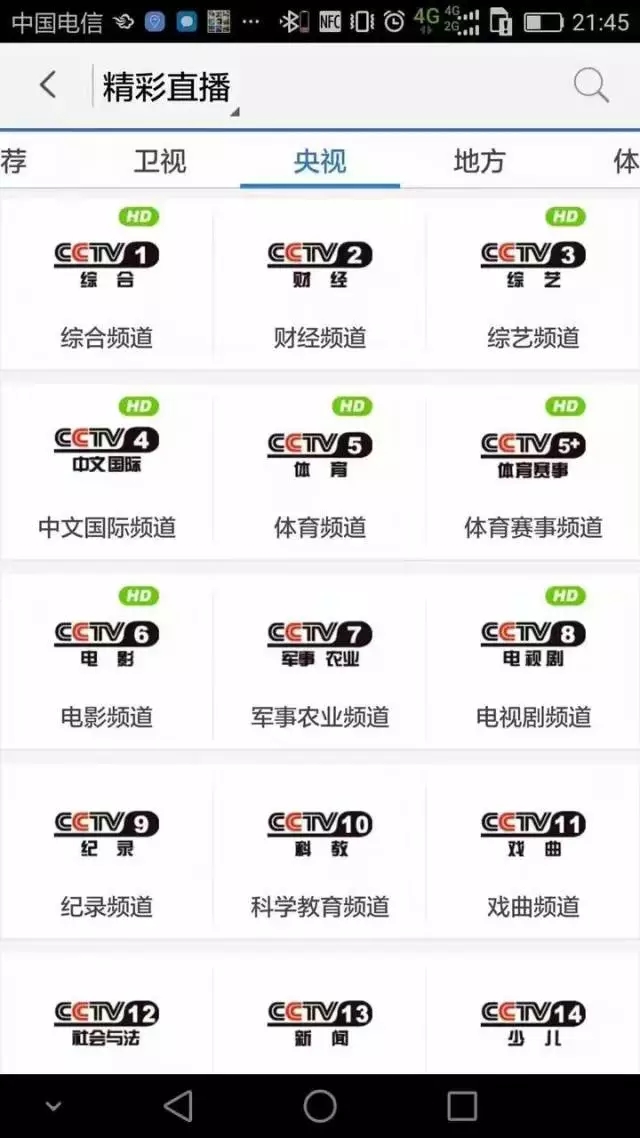This screenshot has width=640, height=1138.
Task: Switch to the 地方 tab
Action: point(479,161)
